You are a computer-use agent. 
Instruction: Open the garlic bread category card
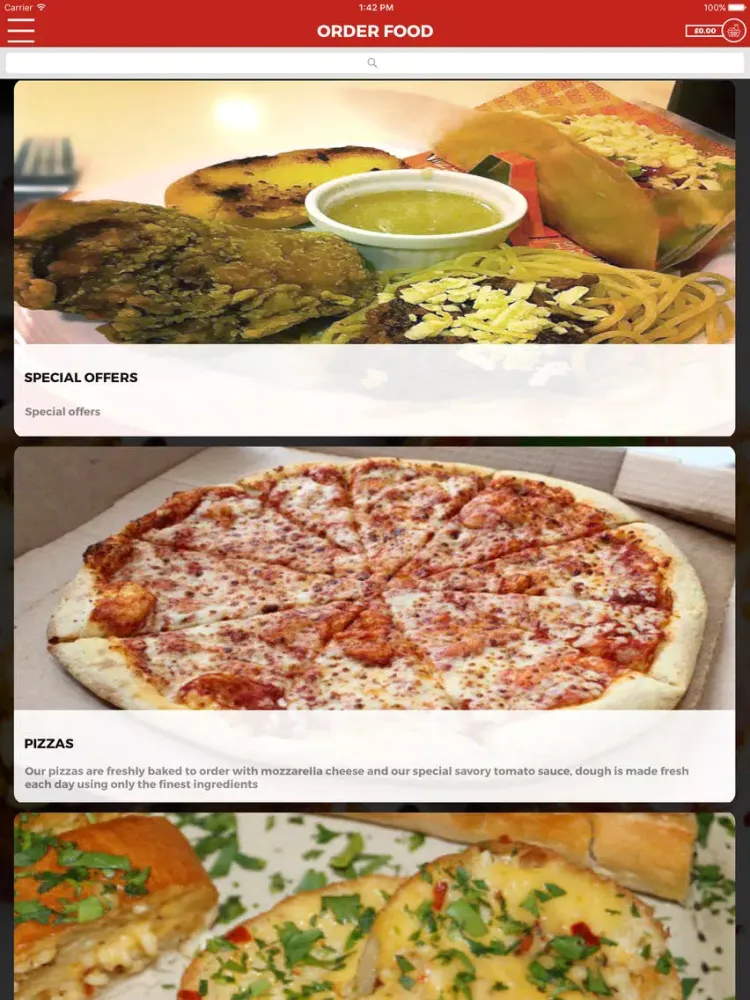coord(374,906)
